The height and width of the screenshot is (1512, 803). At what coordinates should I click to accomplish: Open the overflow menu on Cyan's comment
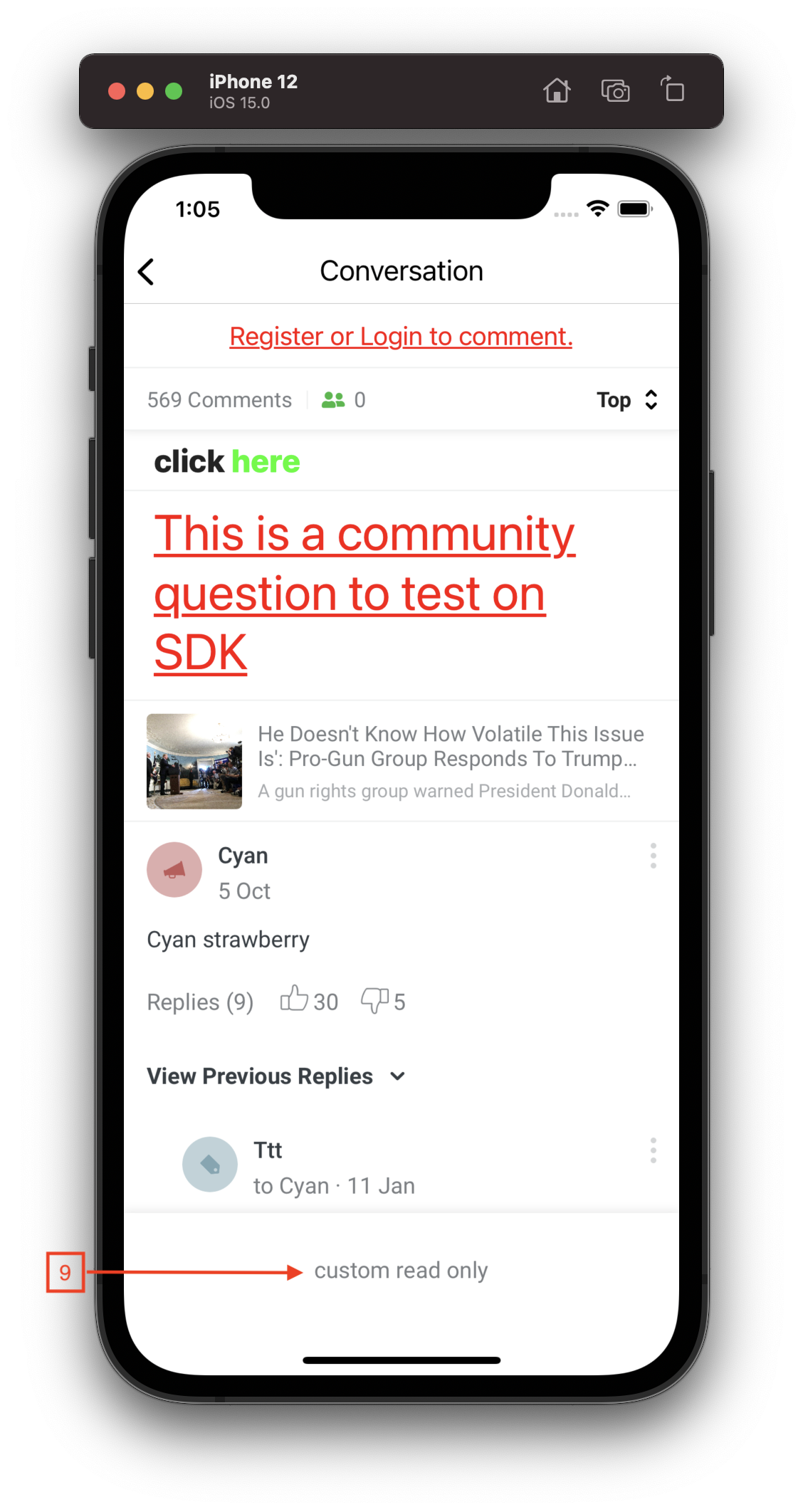(x=653, y=856)
